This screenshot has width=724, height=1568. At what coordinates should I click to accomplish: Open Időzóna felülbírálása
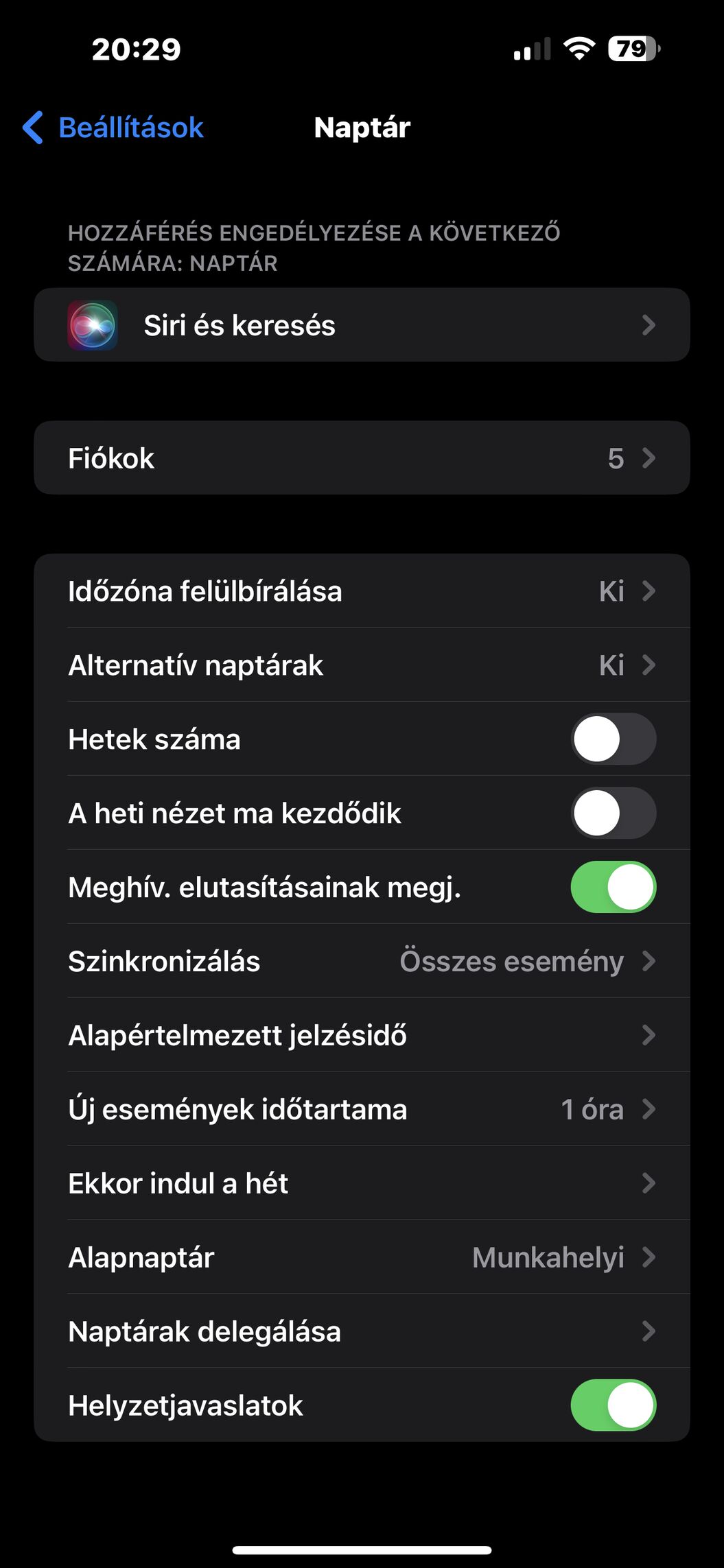pos(362,591)
